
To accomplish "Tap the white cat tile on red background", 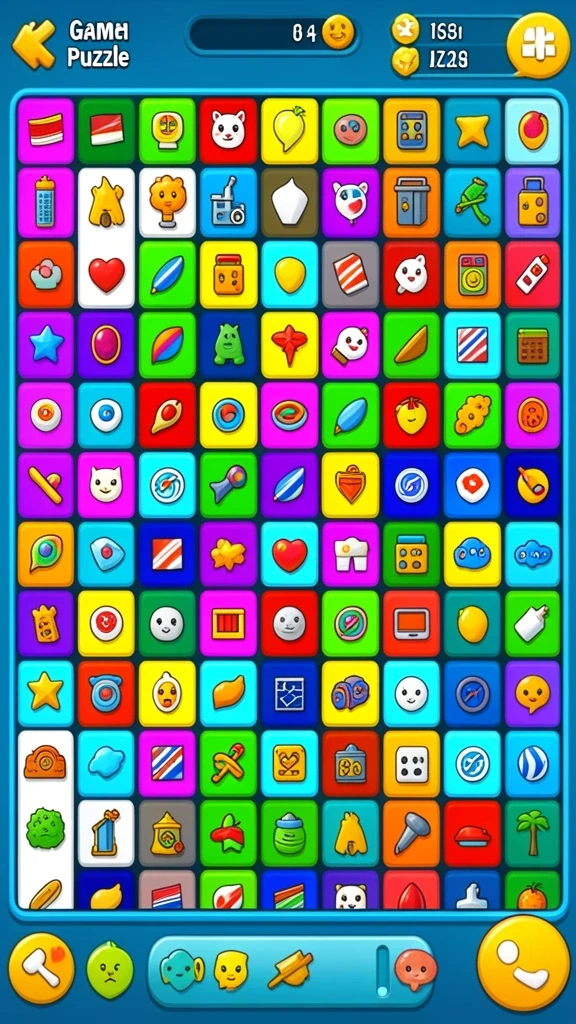I will [x=229, y=131].
